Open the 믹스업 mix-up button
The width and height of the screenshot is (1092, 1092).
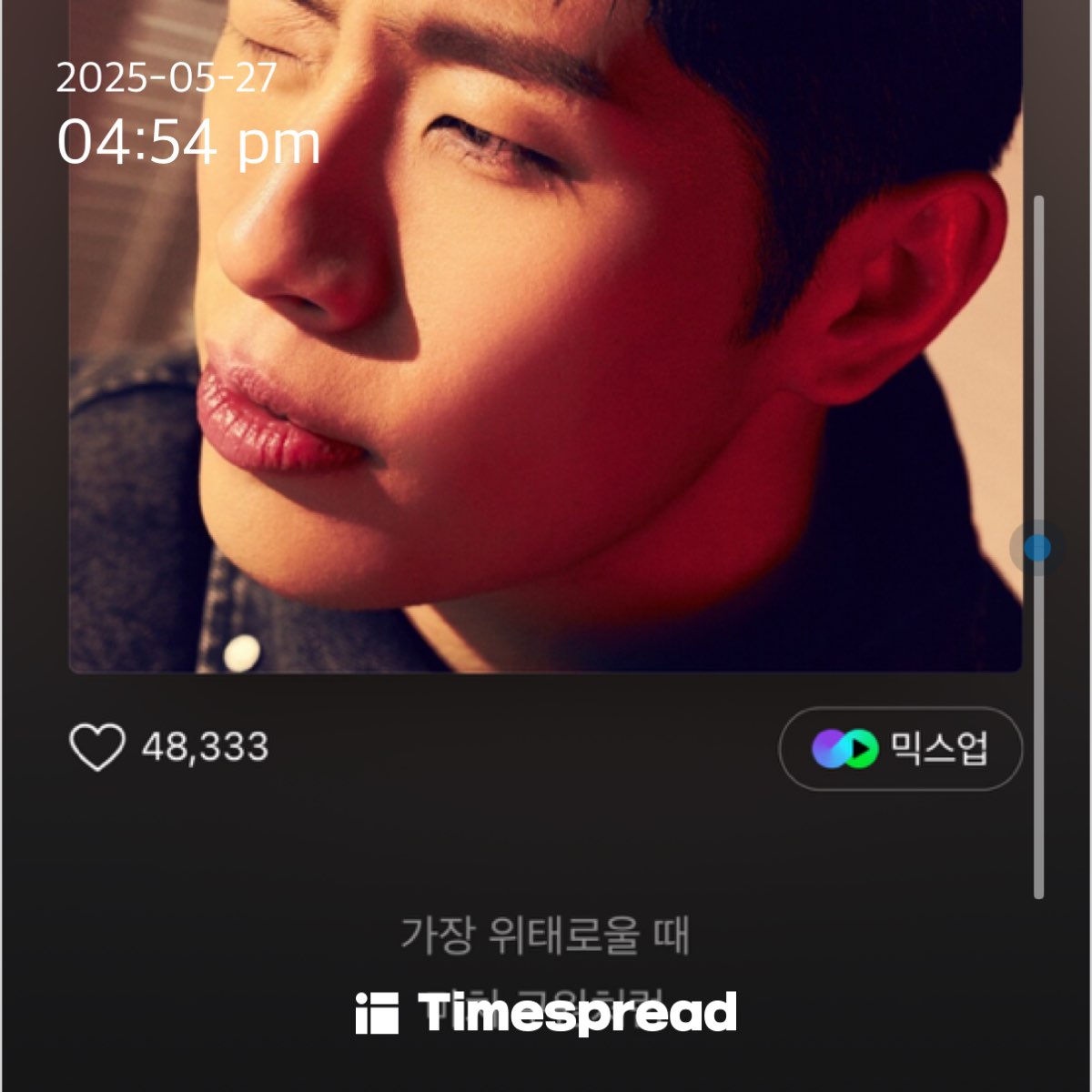[900, 749]
